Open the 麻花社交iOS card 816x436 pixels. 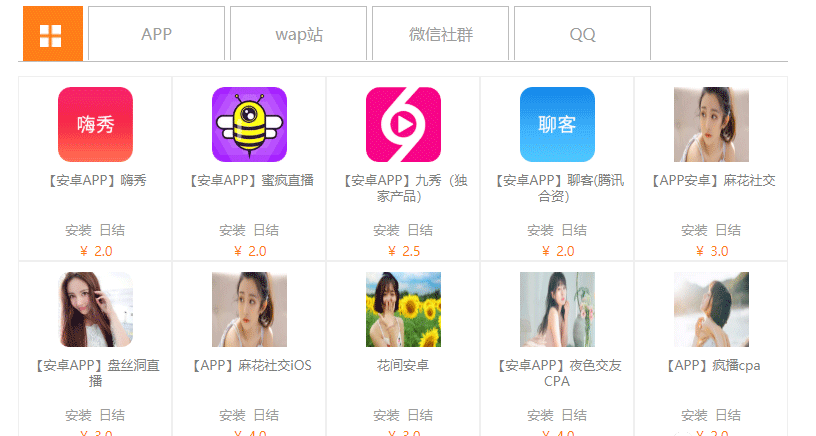(250, 310)
